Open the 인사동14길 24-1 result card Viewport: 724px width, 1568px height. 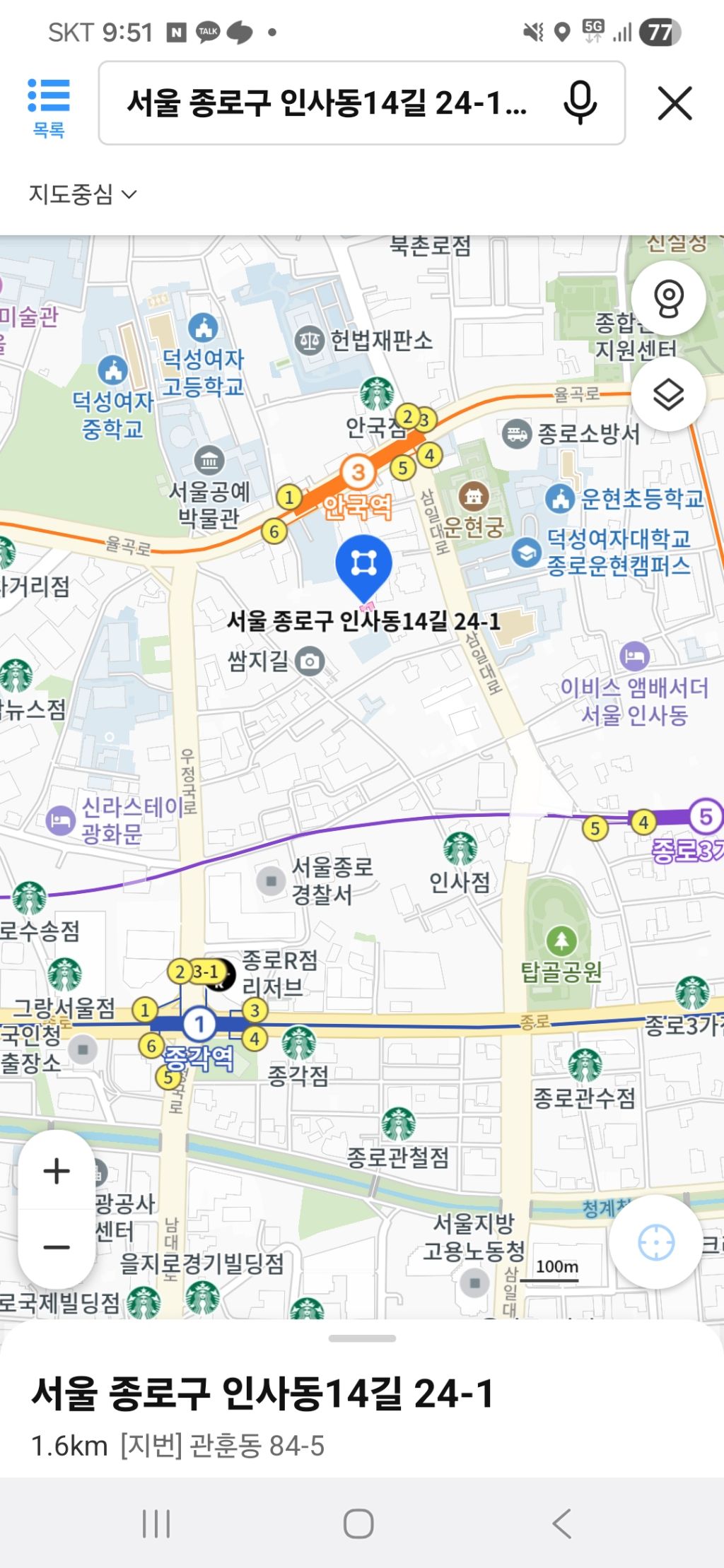tap(362, 1418)
